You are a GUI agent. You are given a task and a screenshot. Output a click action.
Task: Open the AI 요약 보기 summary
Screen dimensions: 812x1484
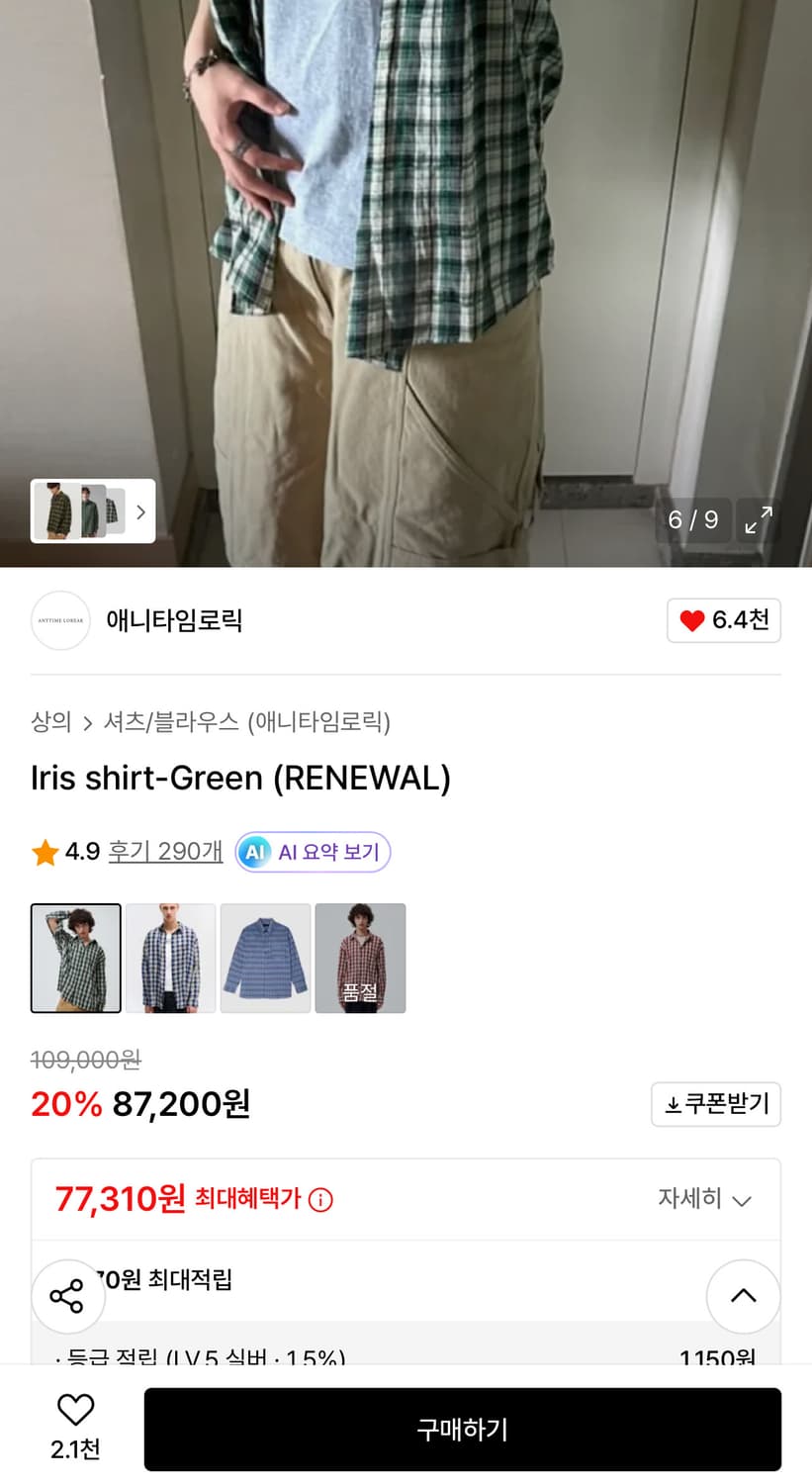[x=312, y=852]
